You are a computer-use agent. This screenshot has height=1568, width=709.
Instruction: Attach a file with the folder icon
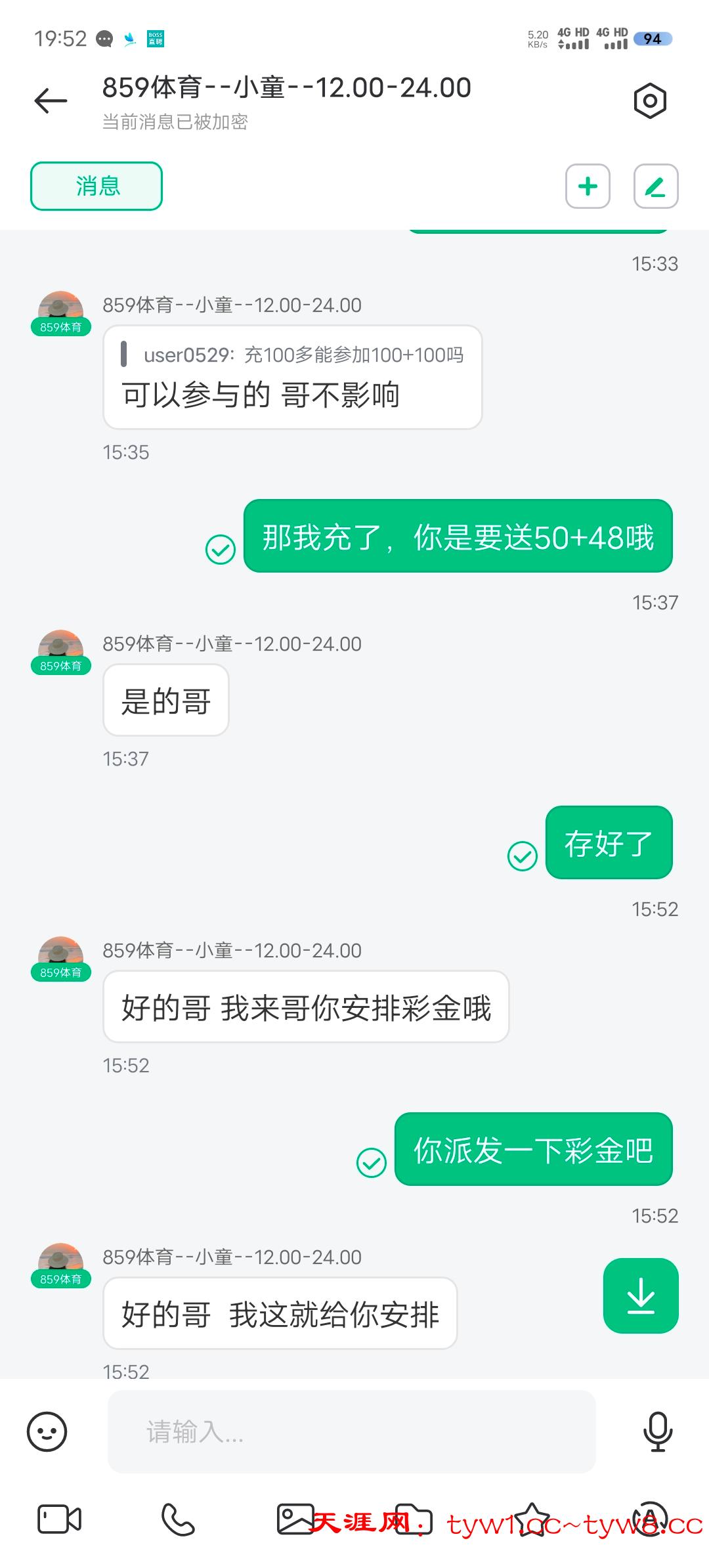pos(414,1519)
